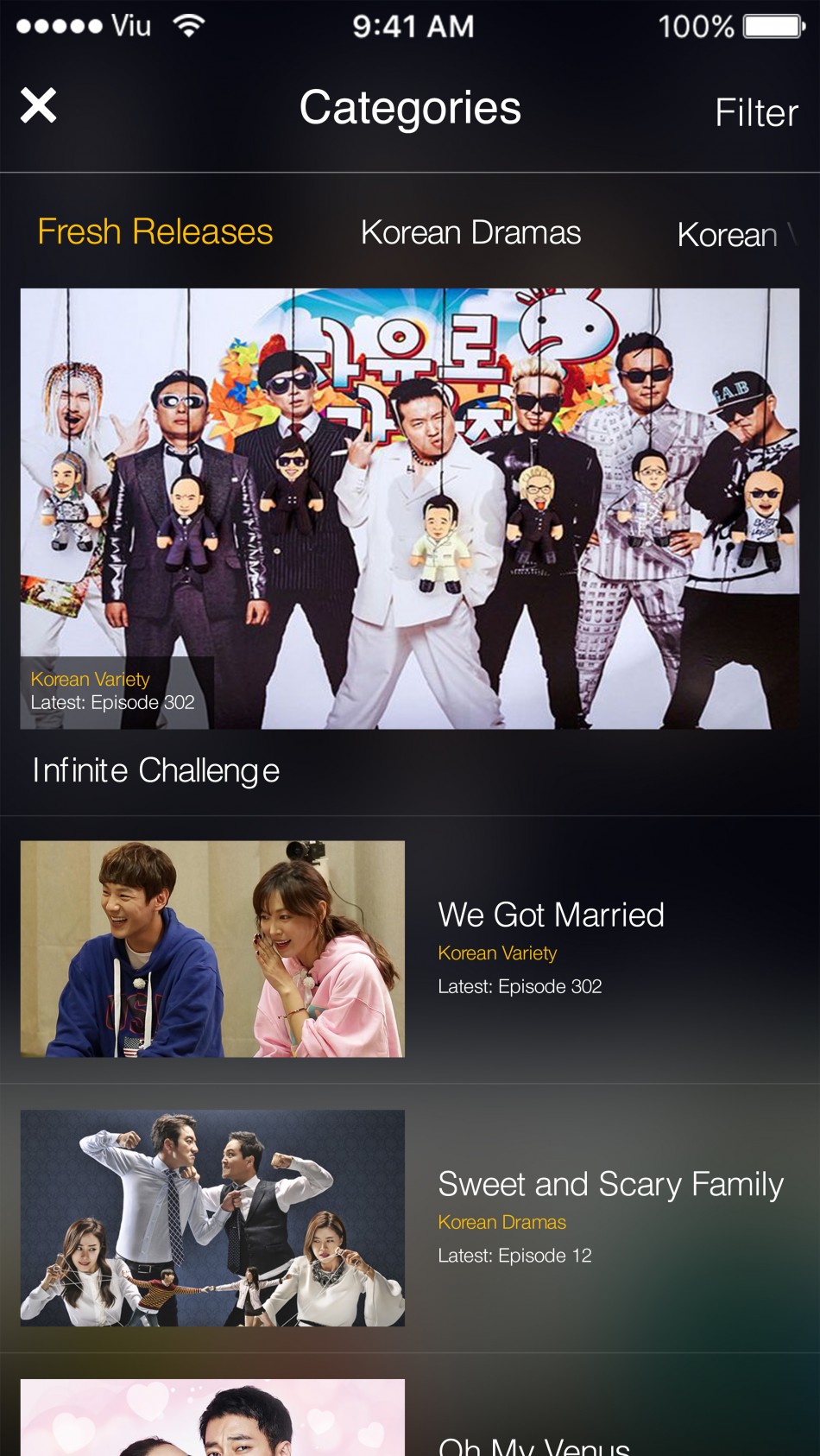820x1456 pixels.
Task: Open the Filter options
Action: (756, 112)
